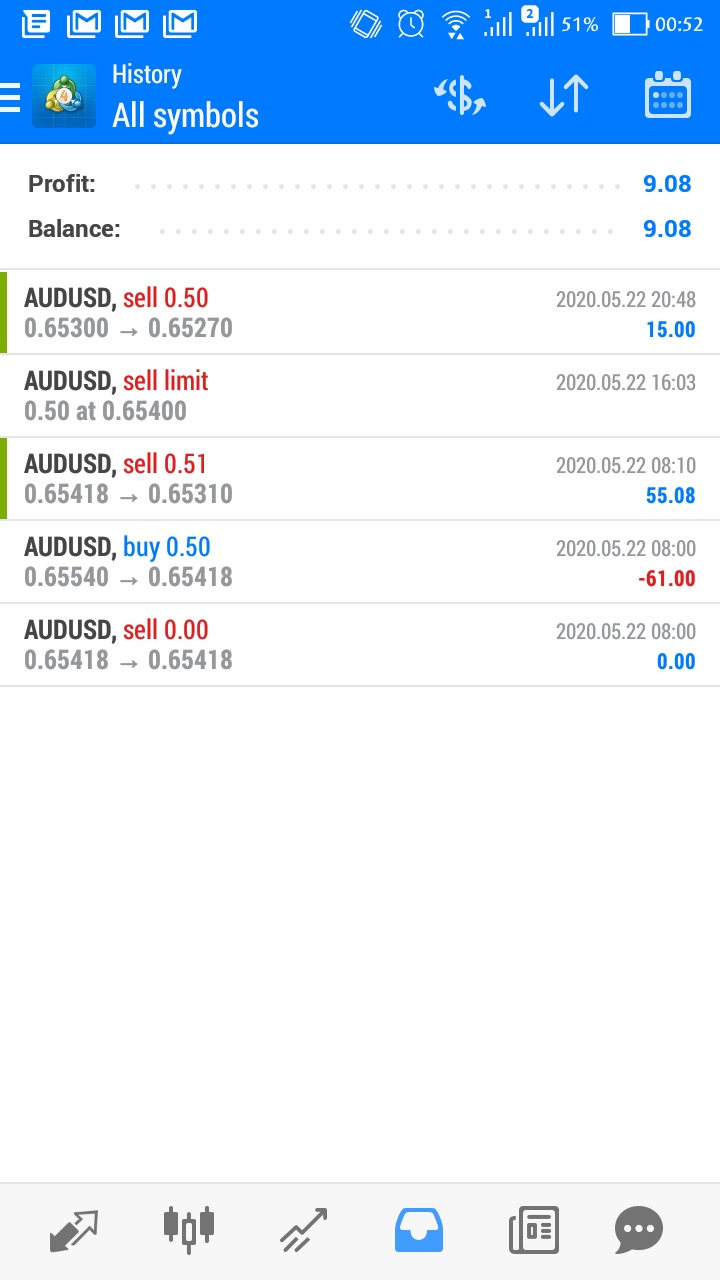The image size is (720, 1280).
Task: Open the AUDUSD sell 0.51 deal
Action: 360,479
